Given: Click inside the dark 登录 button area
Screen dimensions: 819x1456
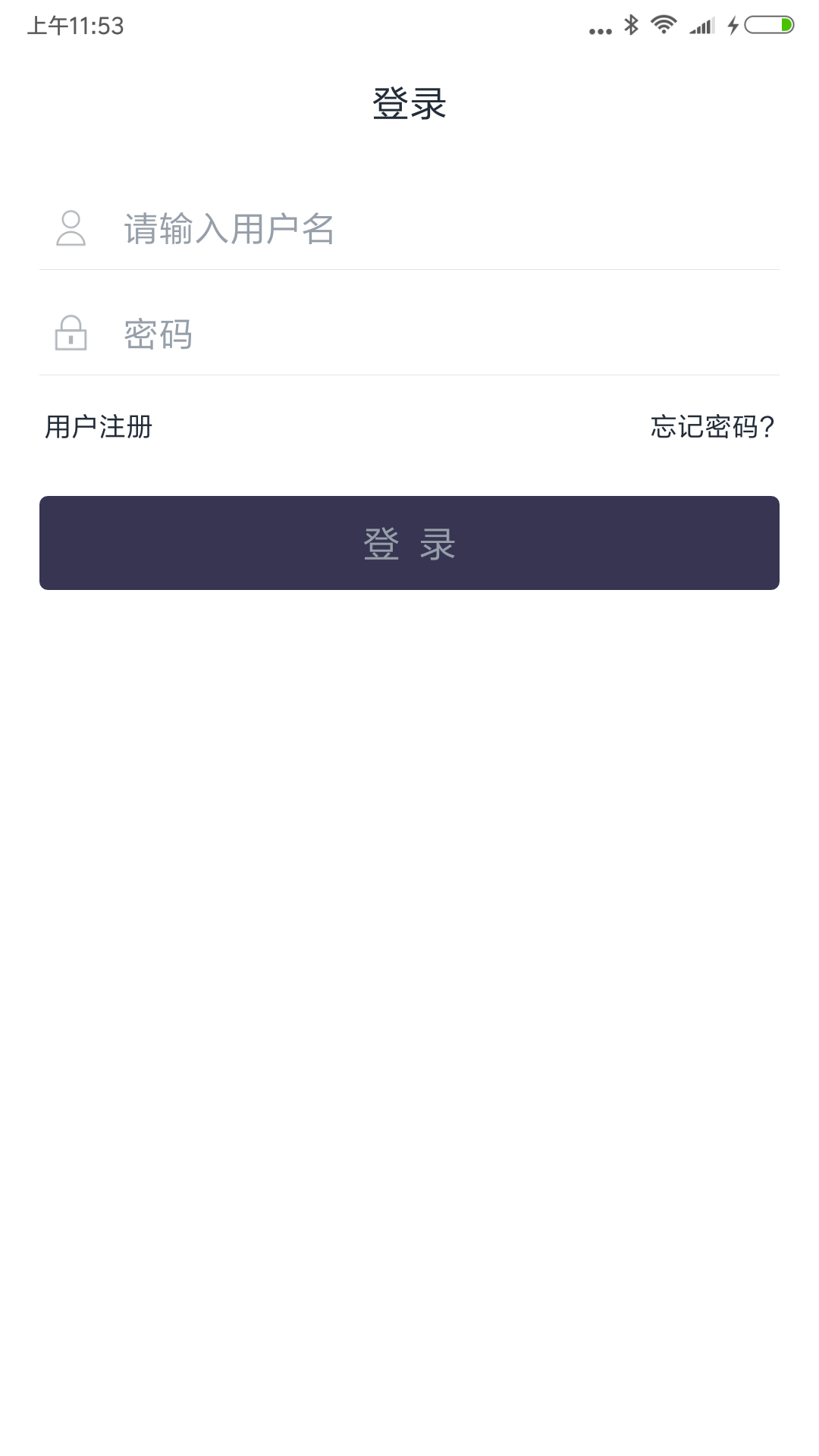Looking at the screenshot, I should (x=409, y=543).
